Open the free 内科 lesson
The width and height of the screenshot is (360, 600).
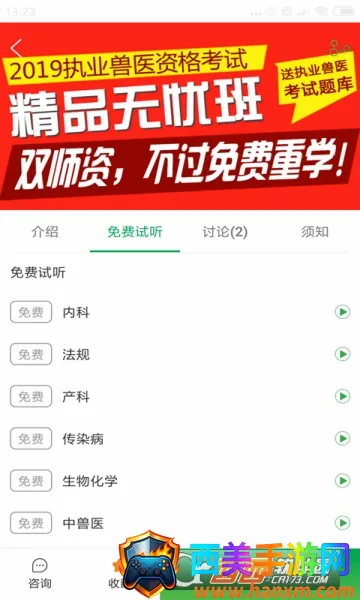180,312
